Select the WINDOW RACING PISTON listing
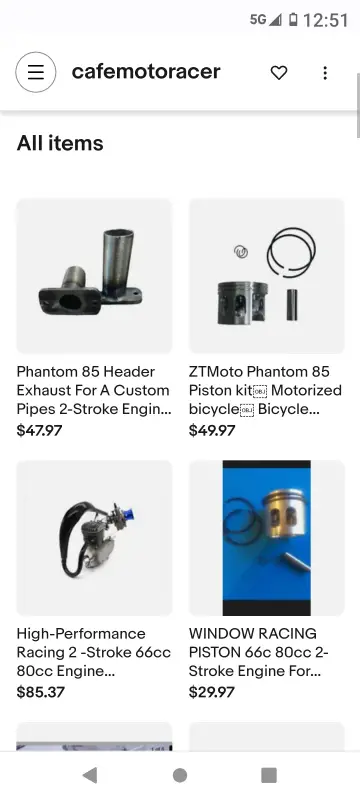This screenshot has width=360, height=800. 267,580
